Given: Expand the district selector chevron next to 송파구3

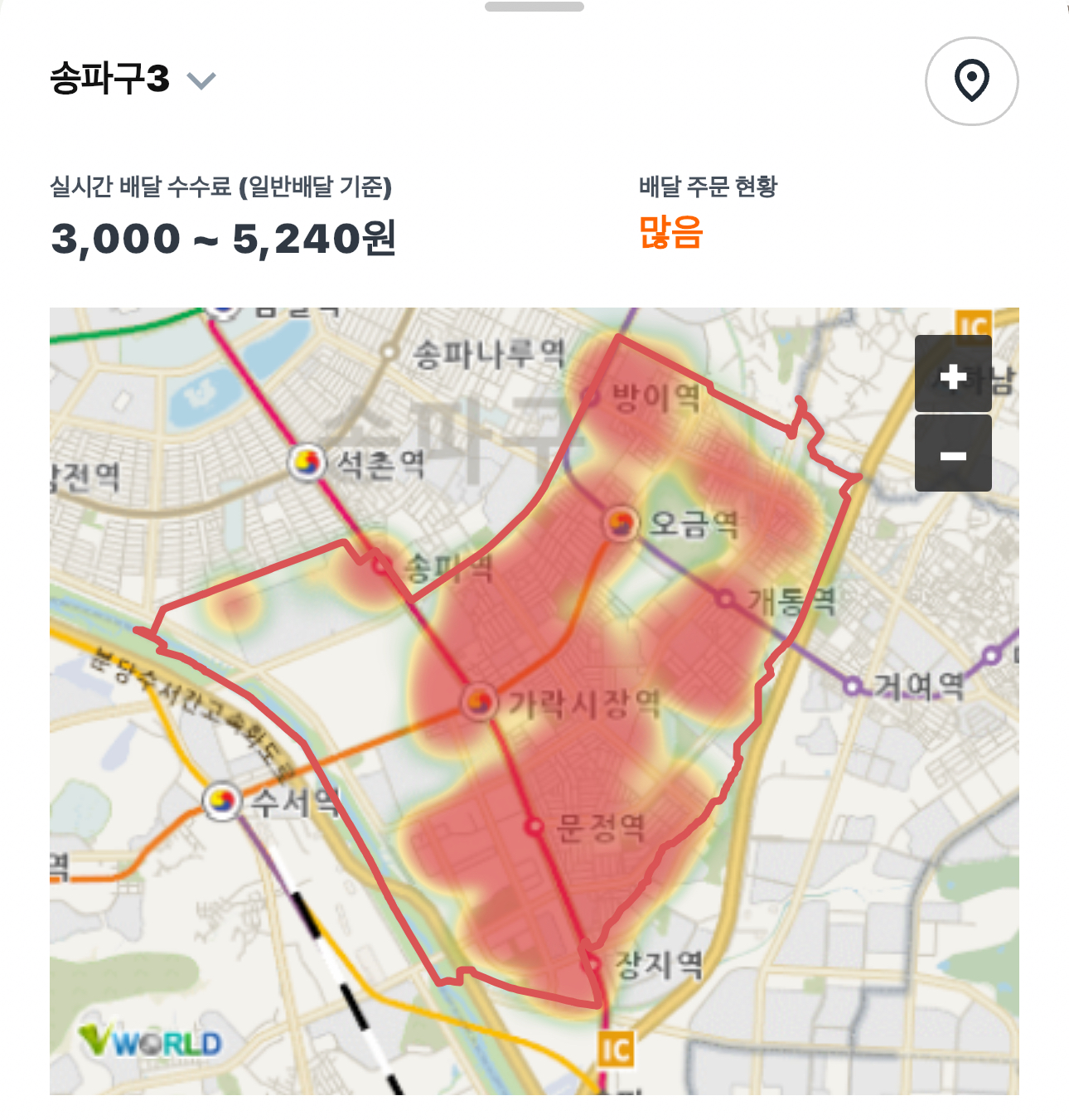Looking at the screenshot, I should 201,81.
